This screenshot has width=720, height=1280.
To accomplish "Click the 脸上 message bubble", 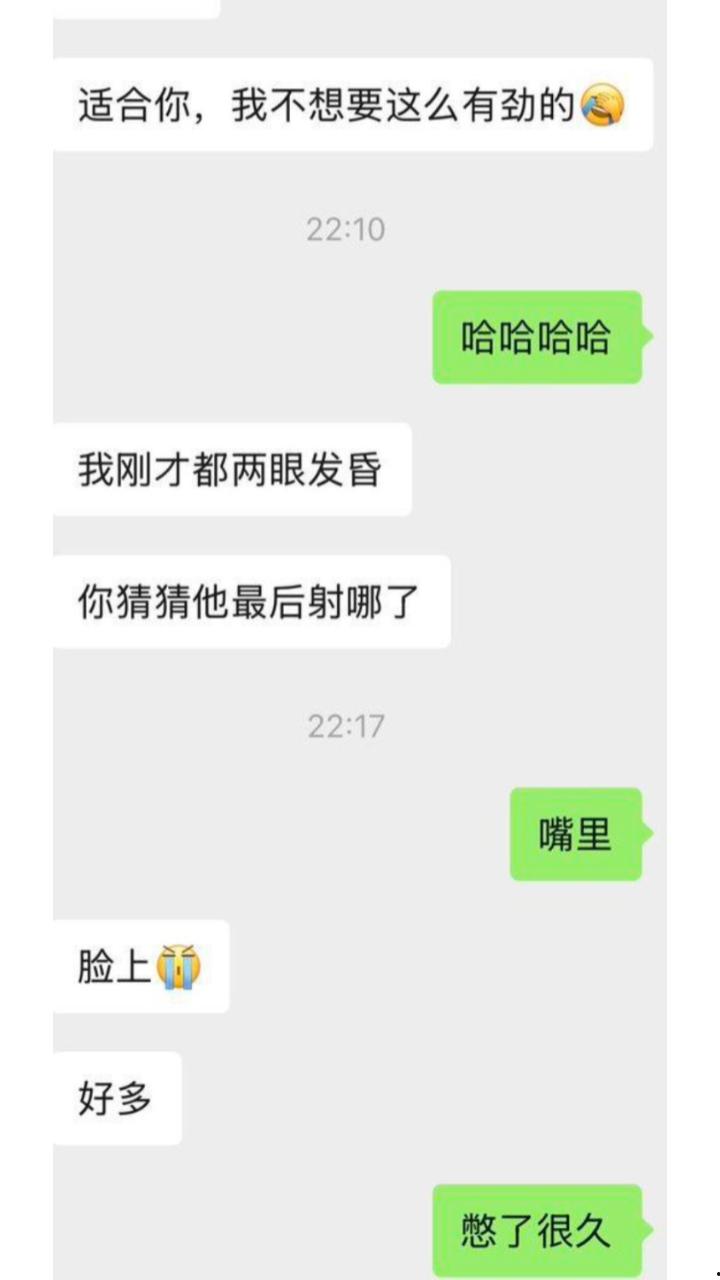I will coord(140,965).
